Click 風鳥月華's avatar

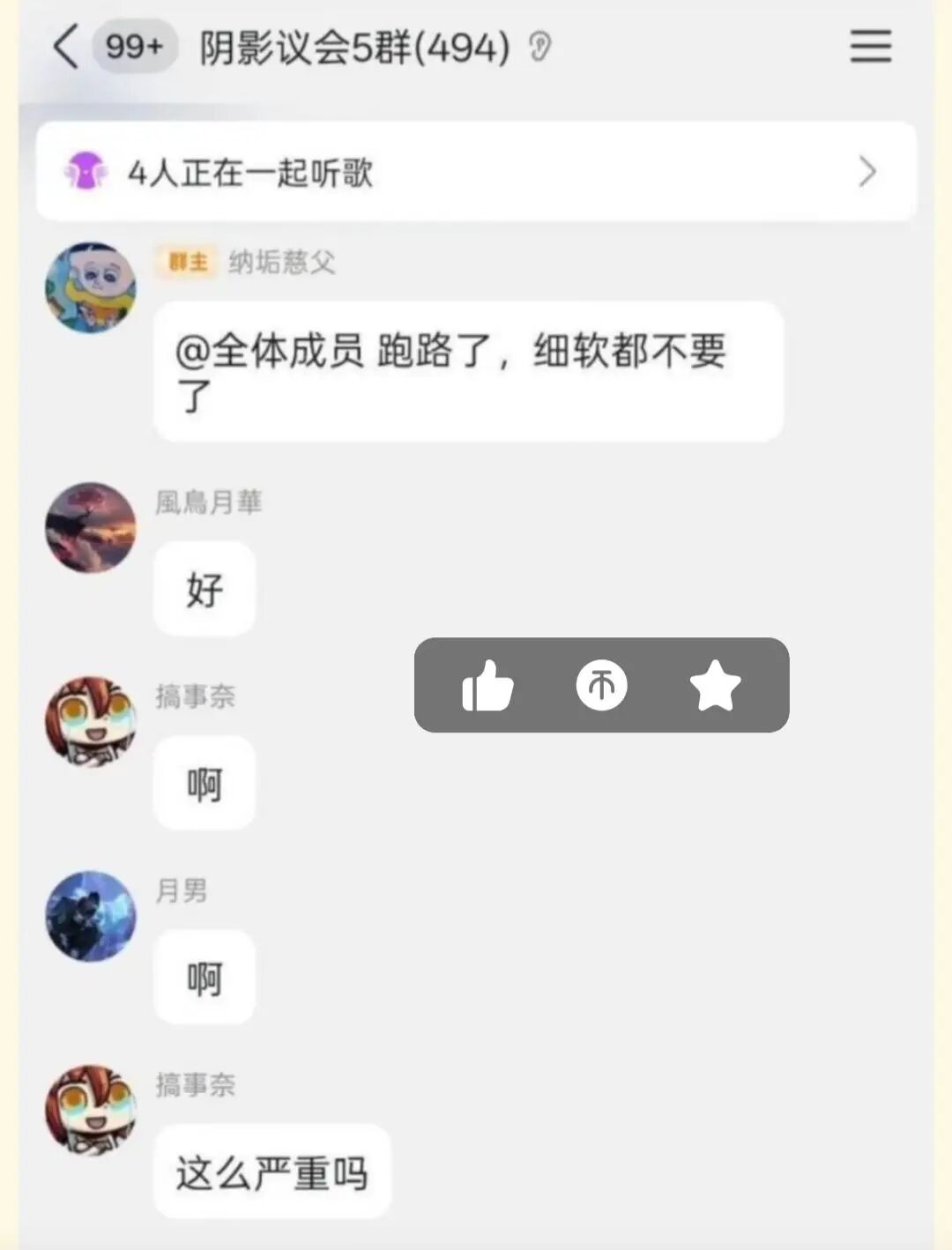point(89,527)
